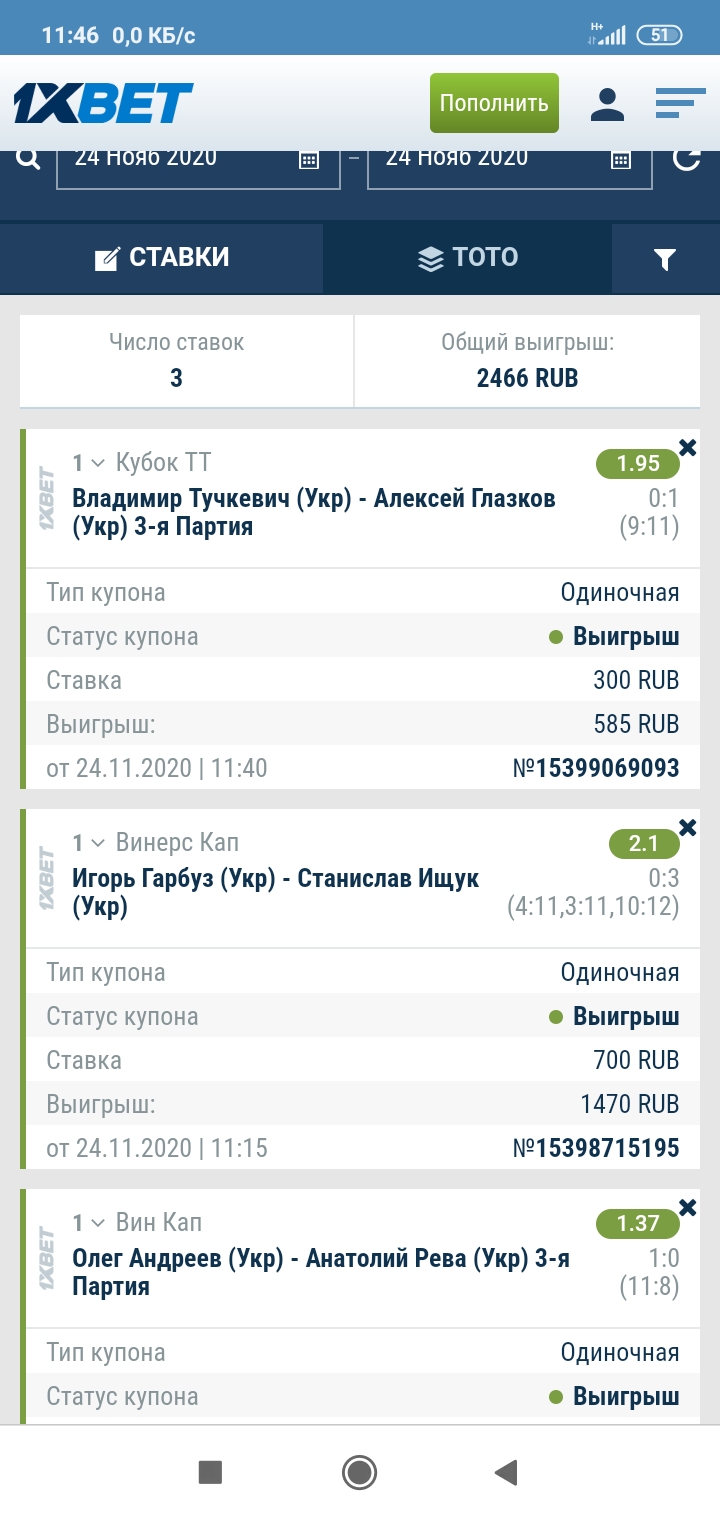Open the 1XBET home logo
This screenshot has width=720, height=1520.
click(103, 103)
